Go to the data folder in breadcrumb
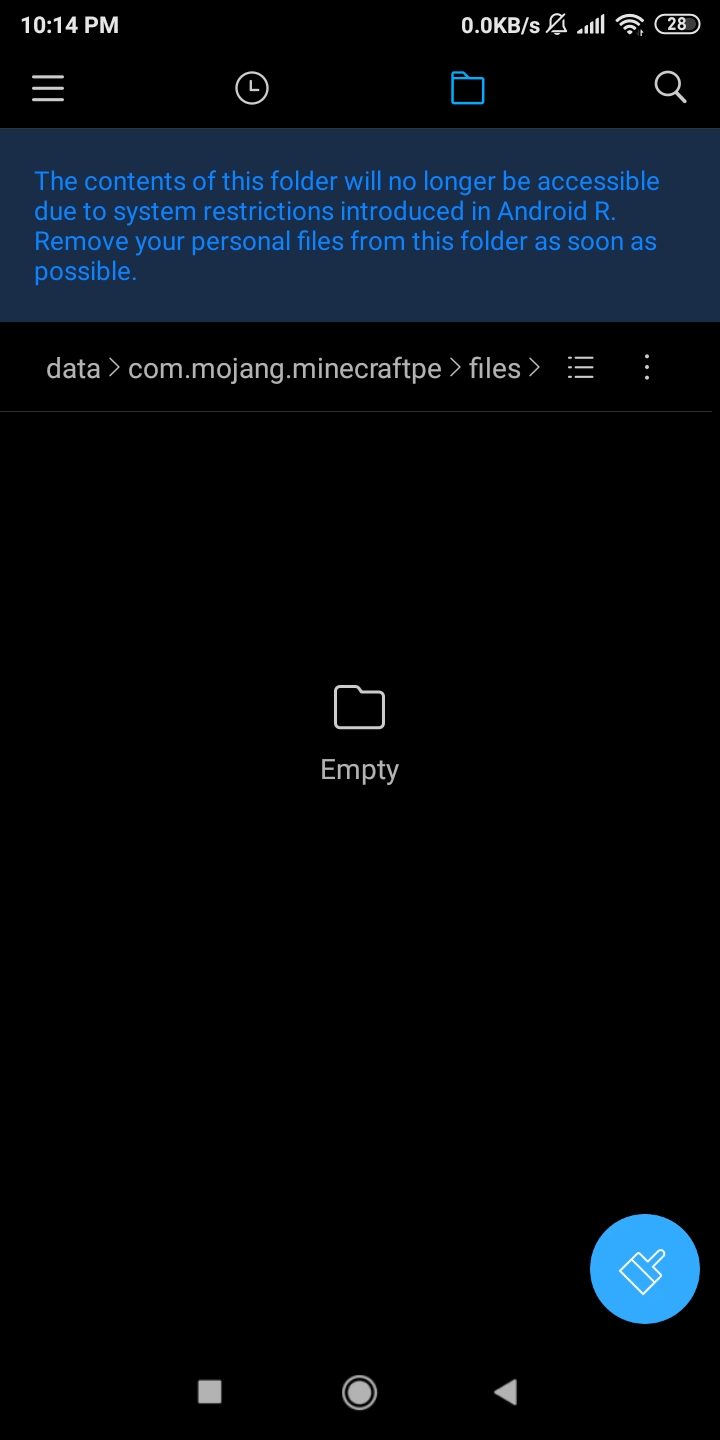720x1440 pixels. 73,368
